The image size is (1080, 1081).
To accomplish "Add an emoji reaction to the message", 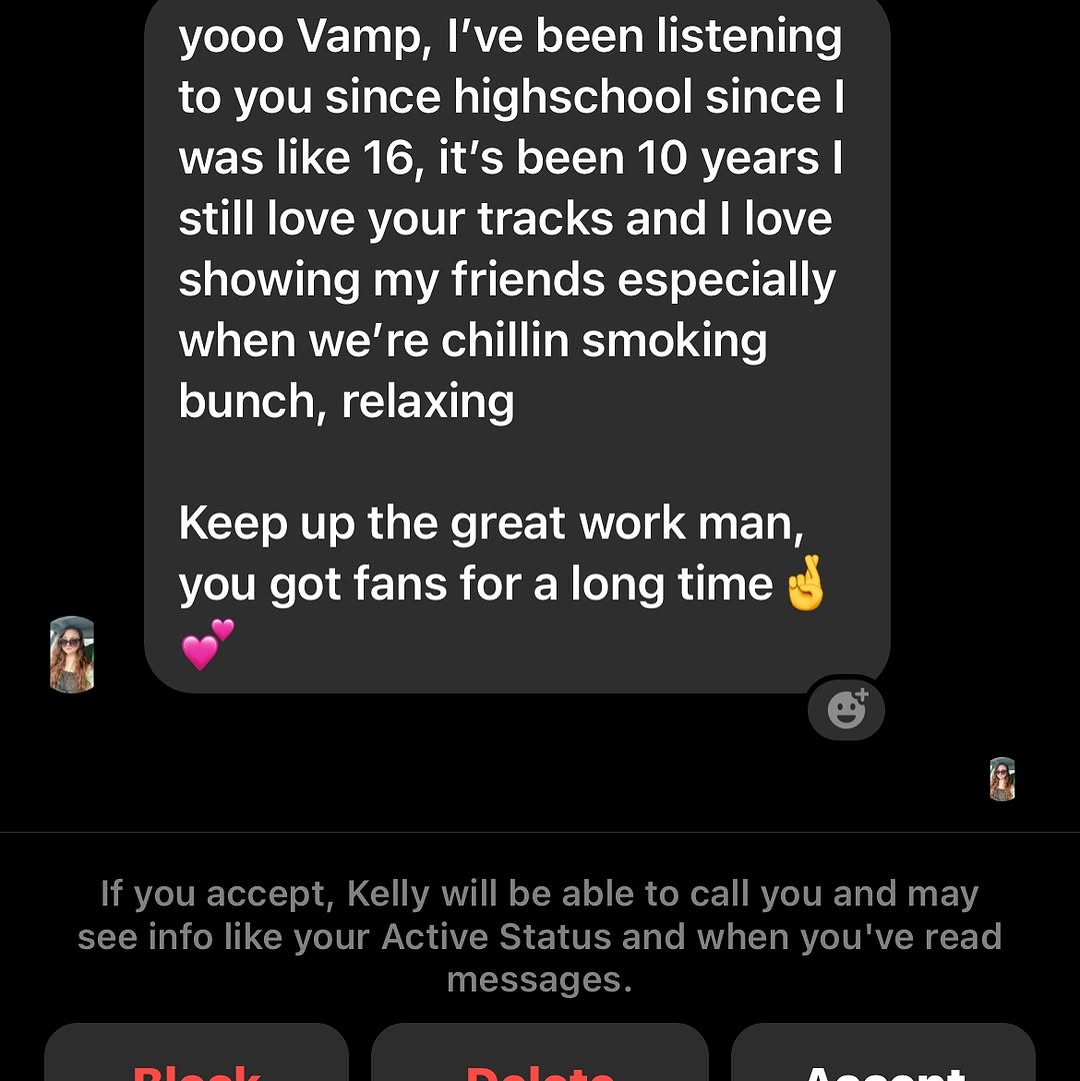I will pos(846,709).
